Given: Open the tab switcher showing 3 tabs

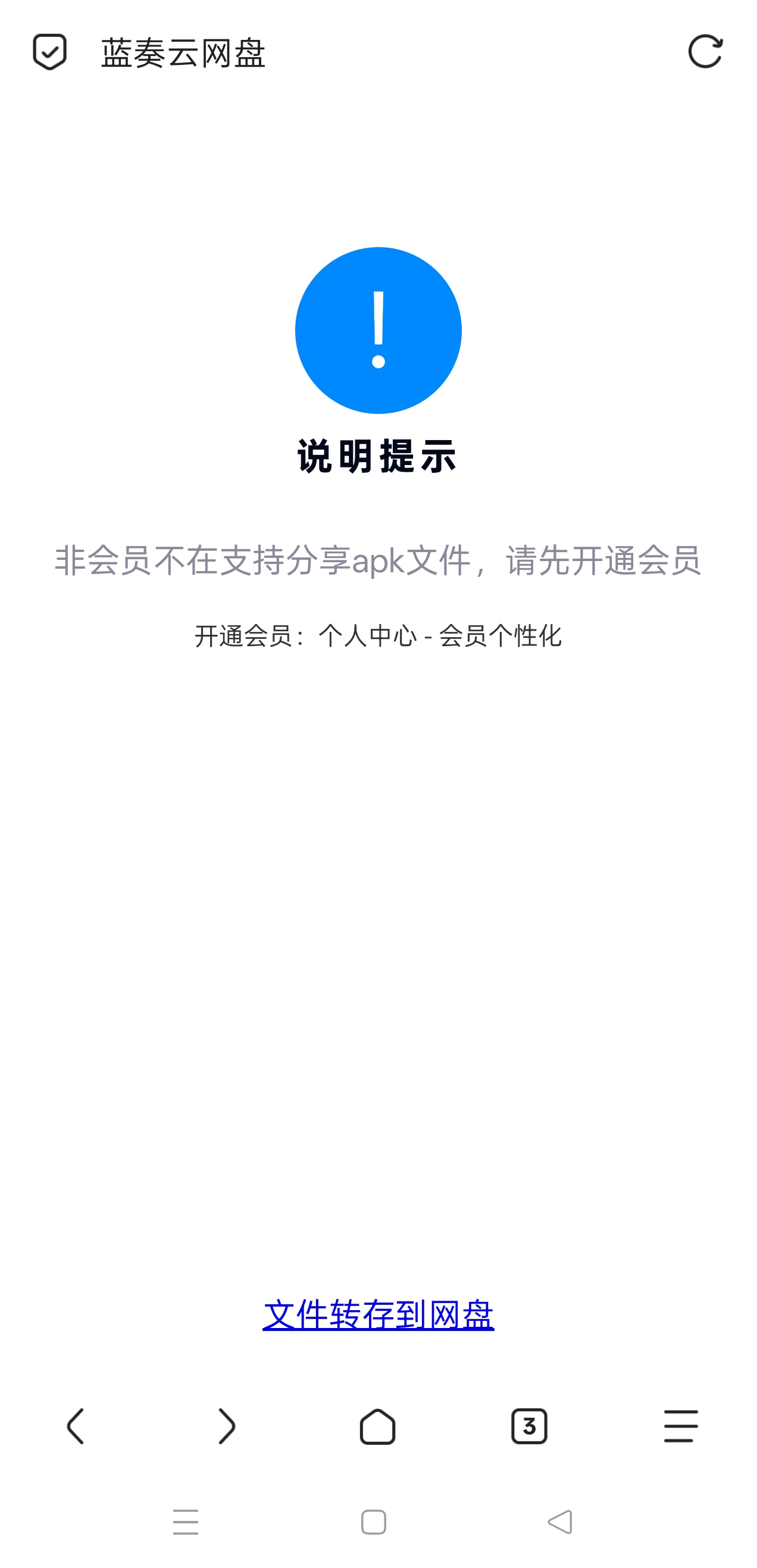Looking at the screenshot, I should (530, 1427).
